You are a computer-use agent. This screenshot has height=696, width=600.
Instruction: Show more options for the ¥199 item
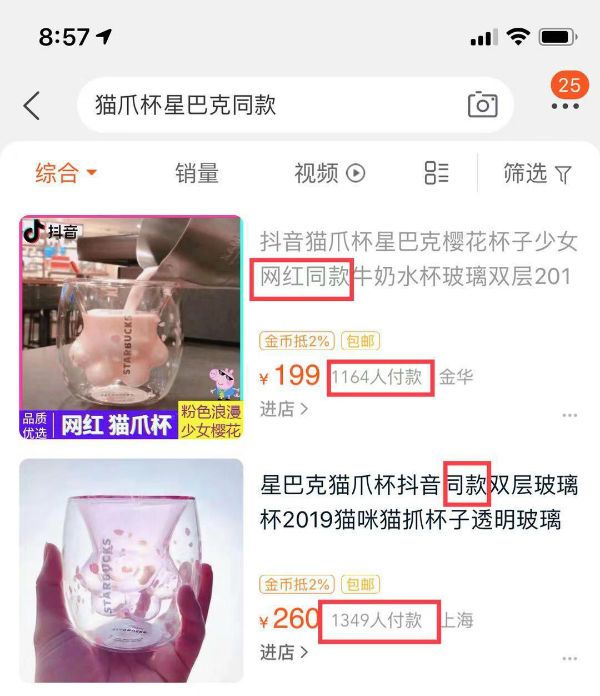click(x=569, y=414)
